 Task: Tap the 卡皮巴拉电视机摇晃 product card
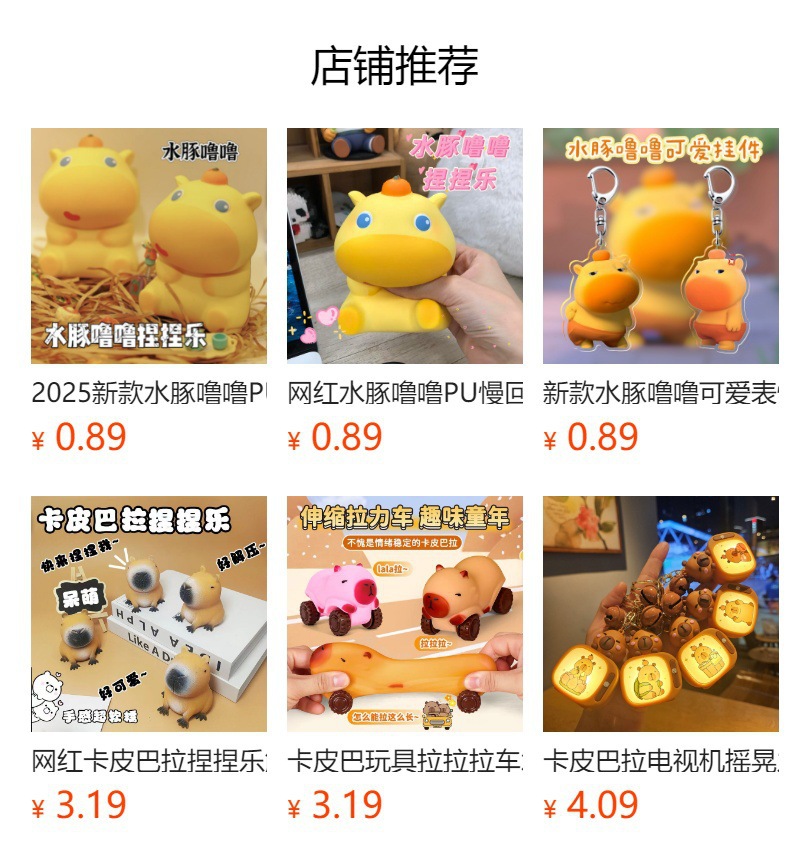[661, 614]
